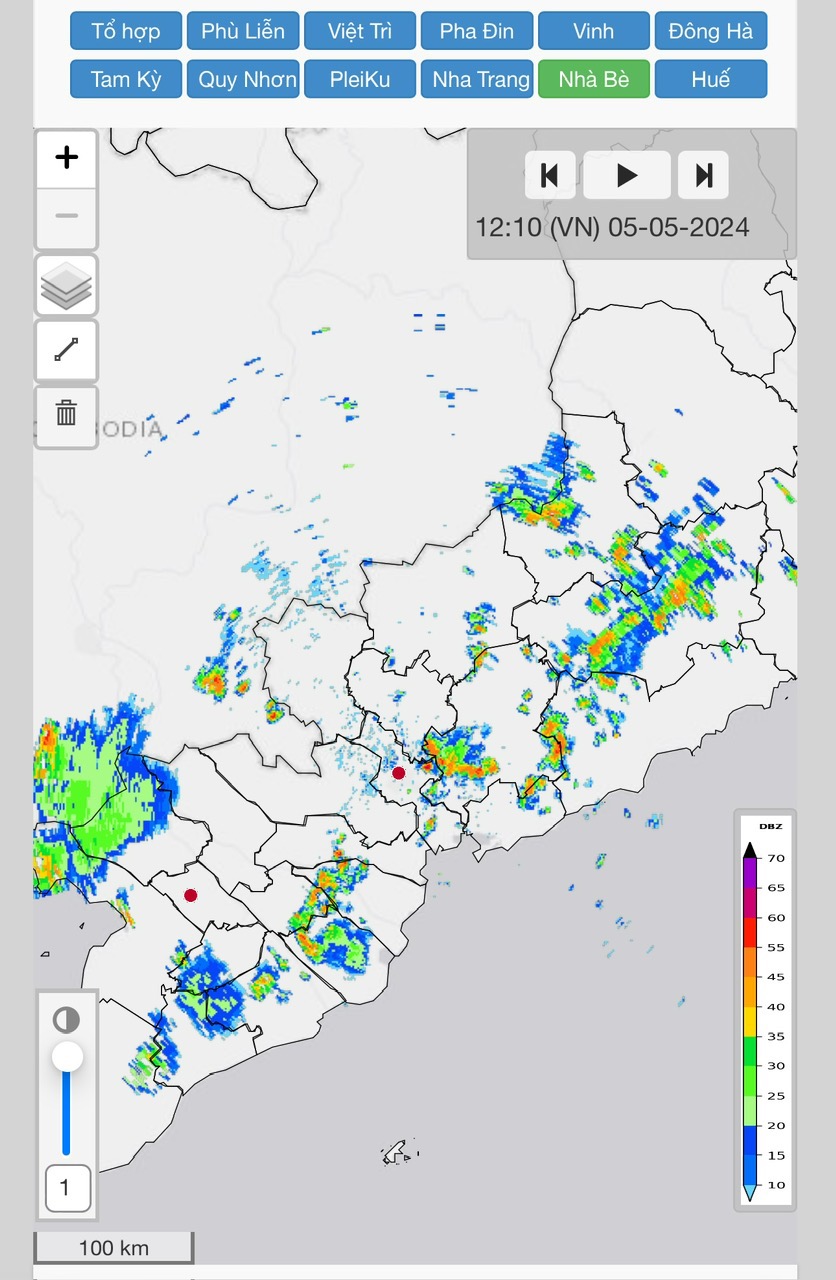Open Nha Trang radar view
This screenshot has height=1280, width=836.
(x=477, y=79)
